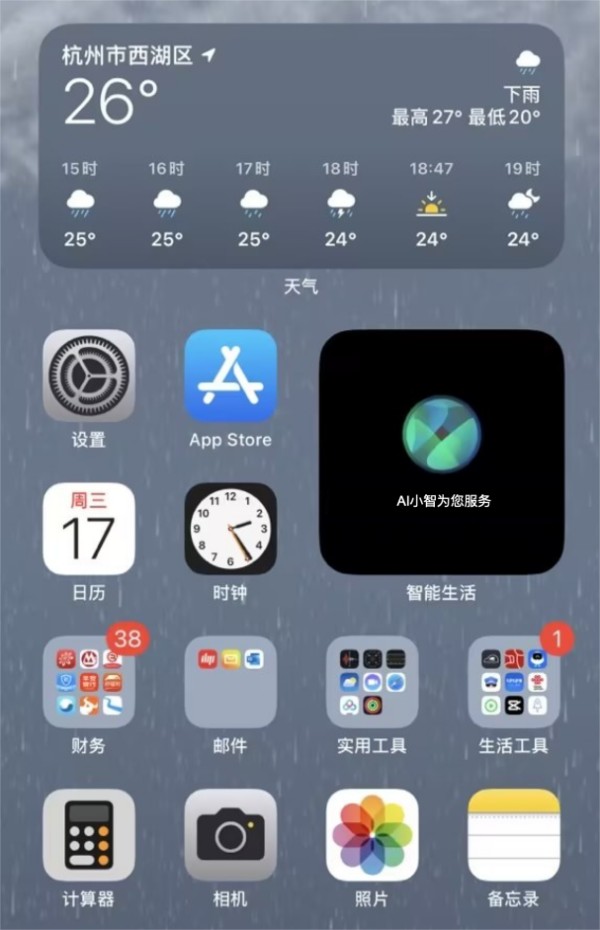
Task: Open the weather widget for 杭州市西湖区
Action: pos(300,145)
